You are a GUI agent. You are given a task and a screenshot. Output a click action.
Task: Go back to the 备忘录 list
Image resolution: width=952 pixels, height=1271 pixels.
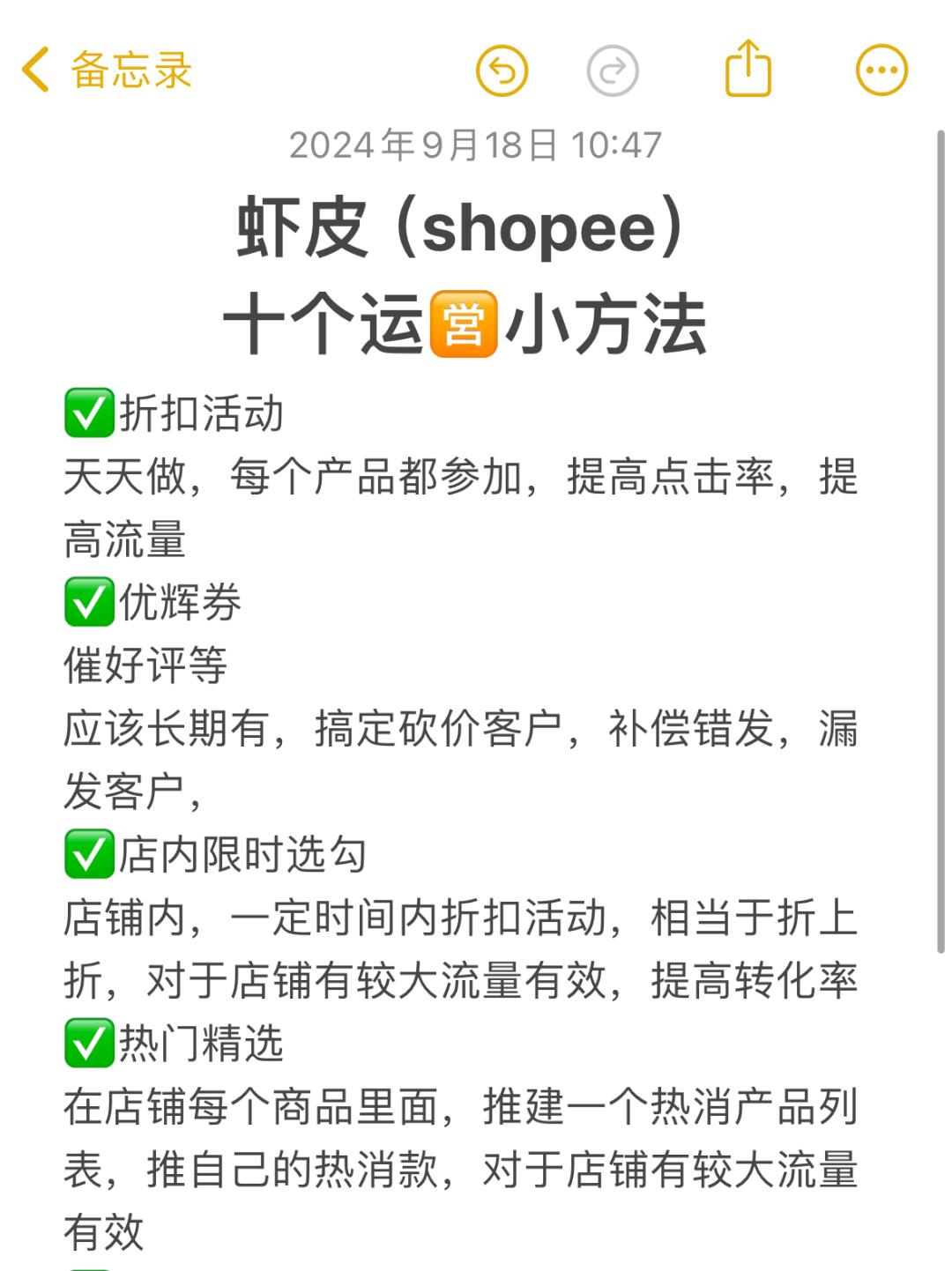tap(106, 71)
